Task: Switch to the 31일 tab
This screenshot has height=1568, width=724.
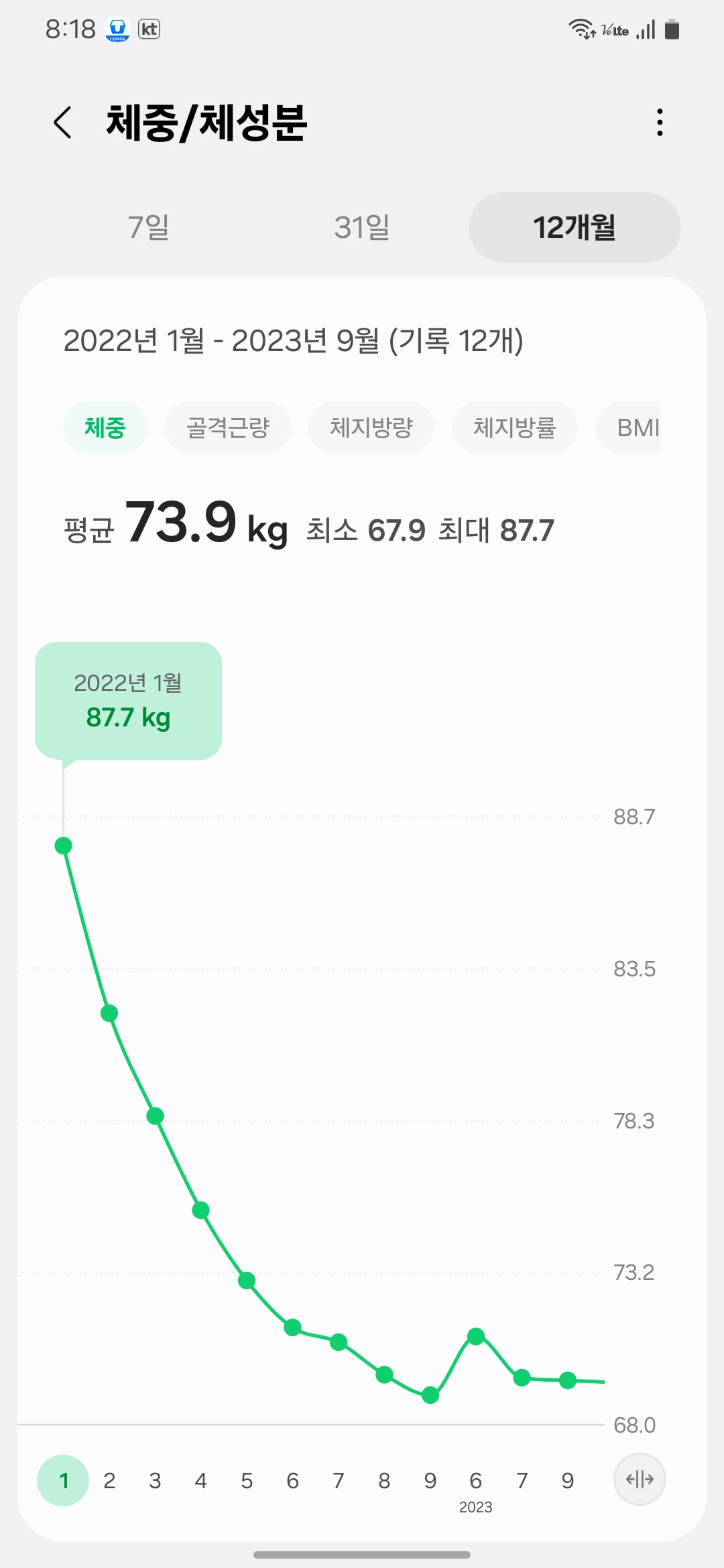Action: tap(362, 228)
